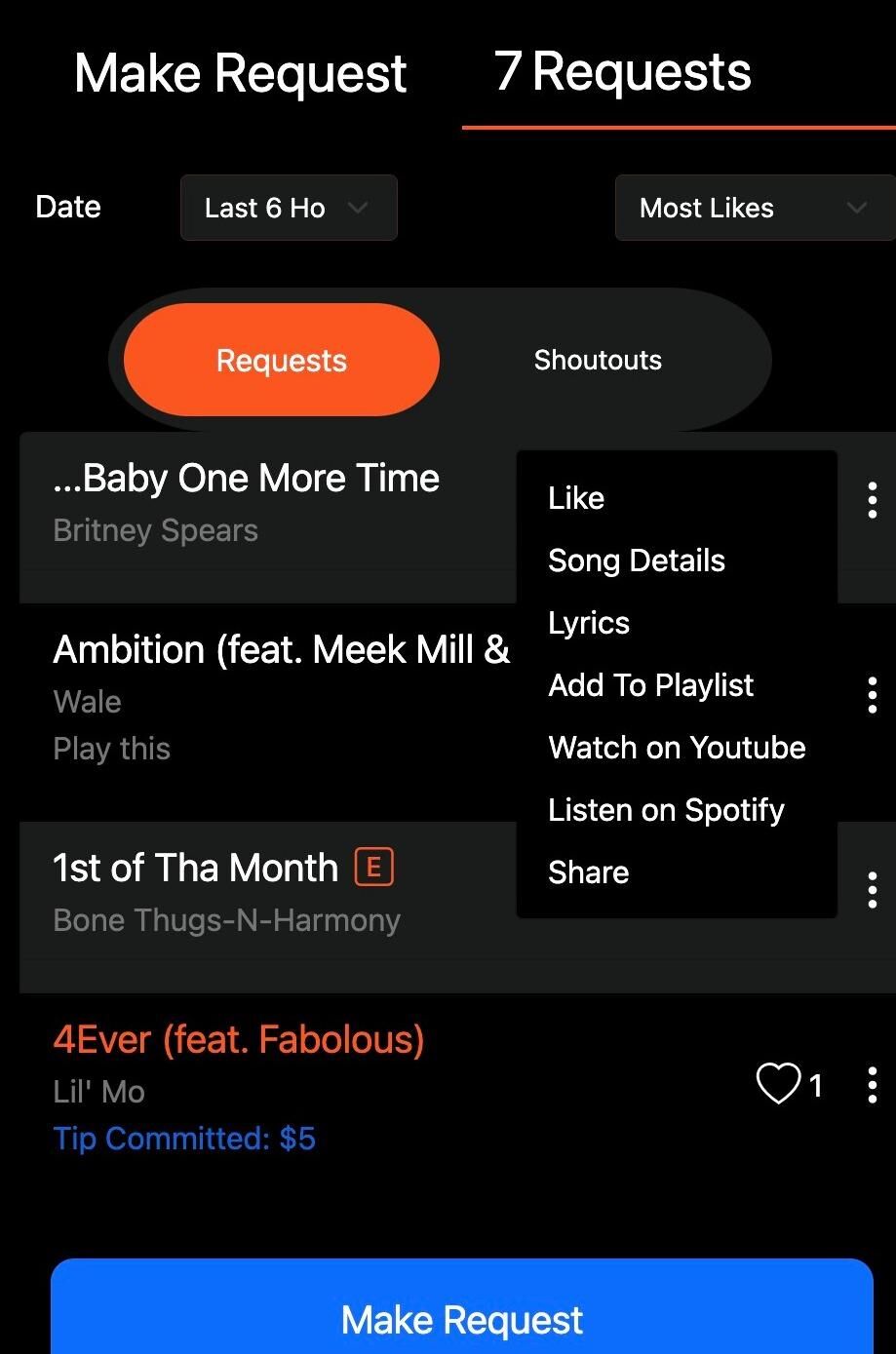This screenshot has width=896, height=1354.
Task: Open overflow menu for Ambition by Wale
Action: [x=872, y=695]
